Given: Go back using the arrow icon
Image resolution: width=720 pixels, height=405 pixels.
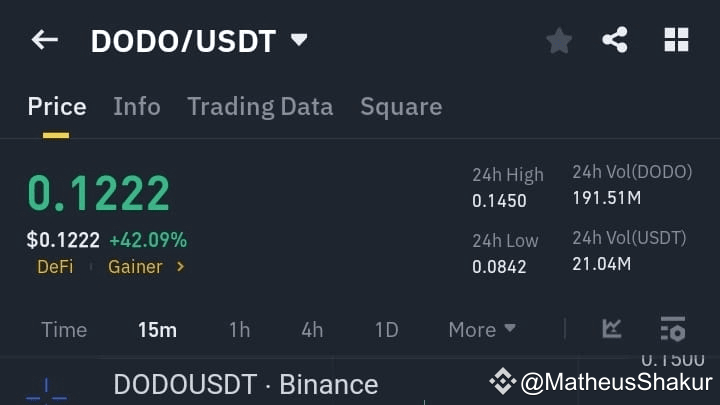Looking at the screenshot, I should pyautogui.click(x=45, y=40).
